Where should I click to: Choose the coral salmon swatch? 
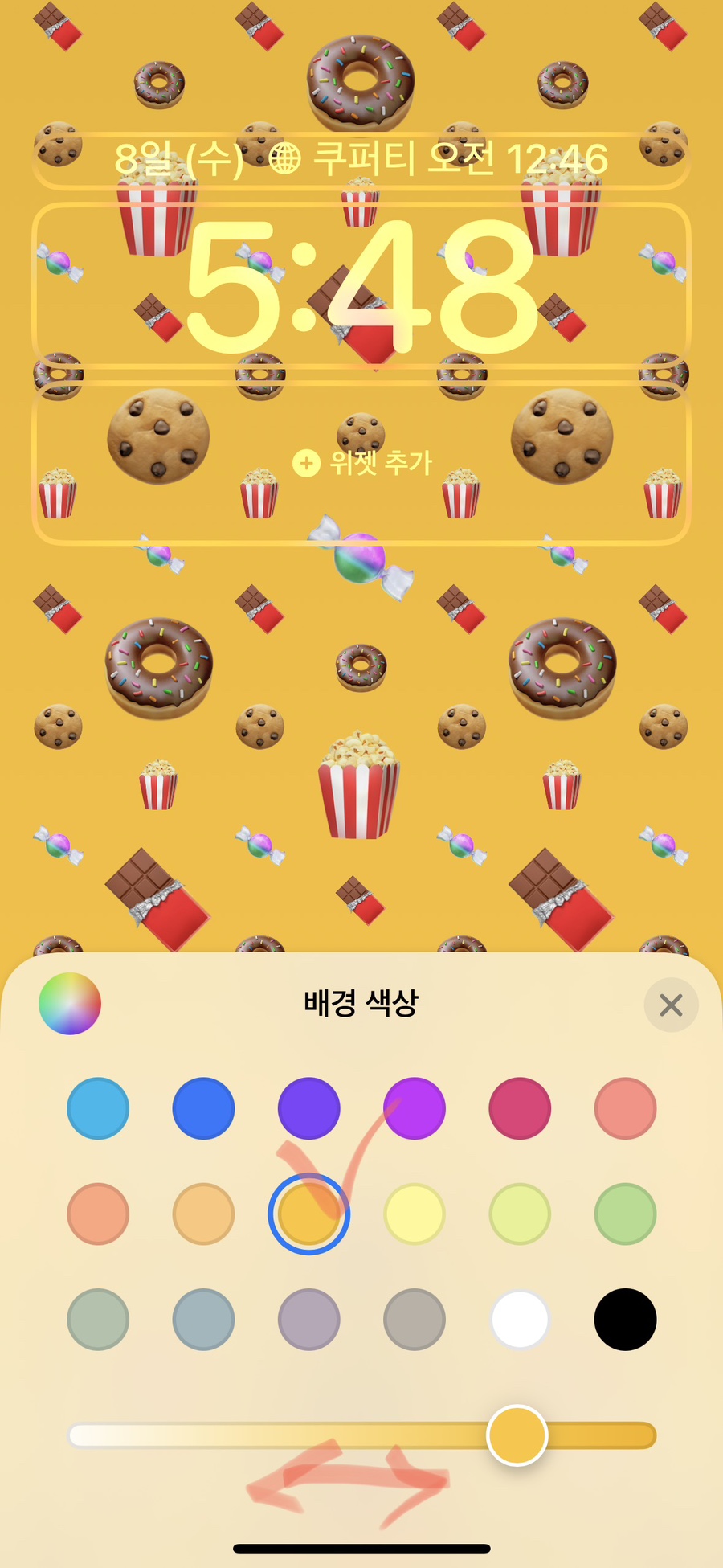(x=625, y=1108)
